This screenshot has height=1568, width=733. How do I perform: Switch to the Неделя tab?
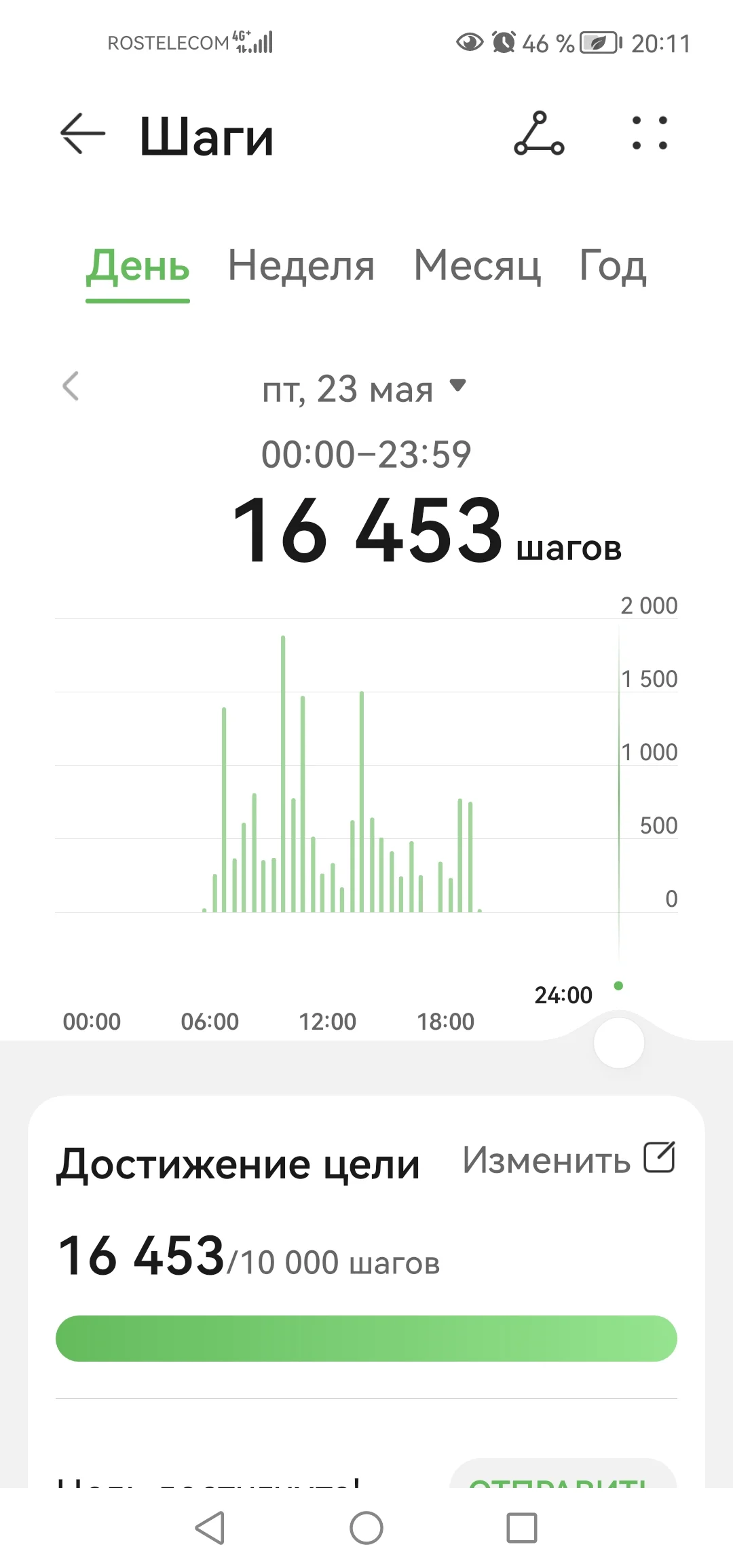[x=301, y=266]
